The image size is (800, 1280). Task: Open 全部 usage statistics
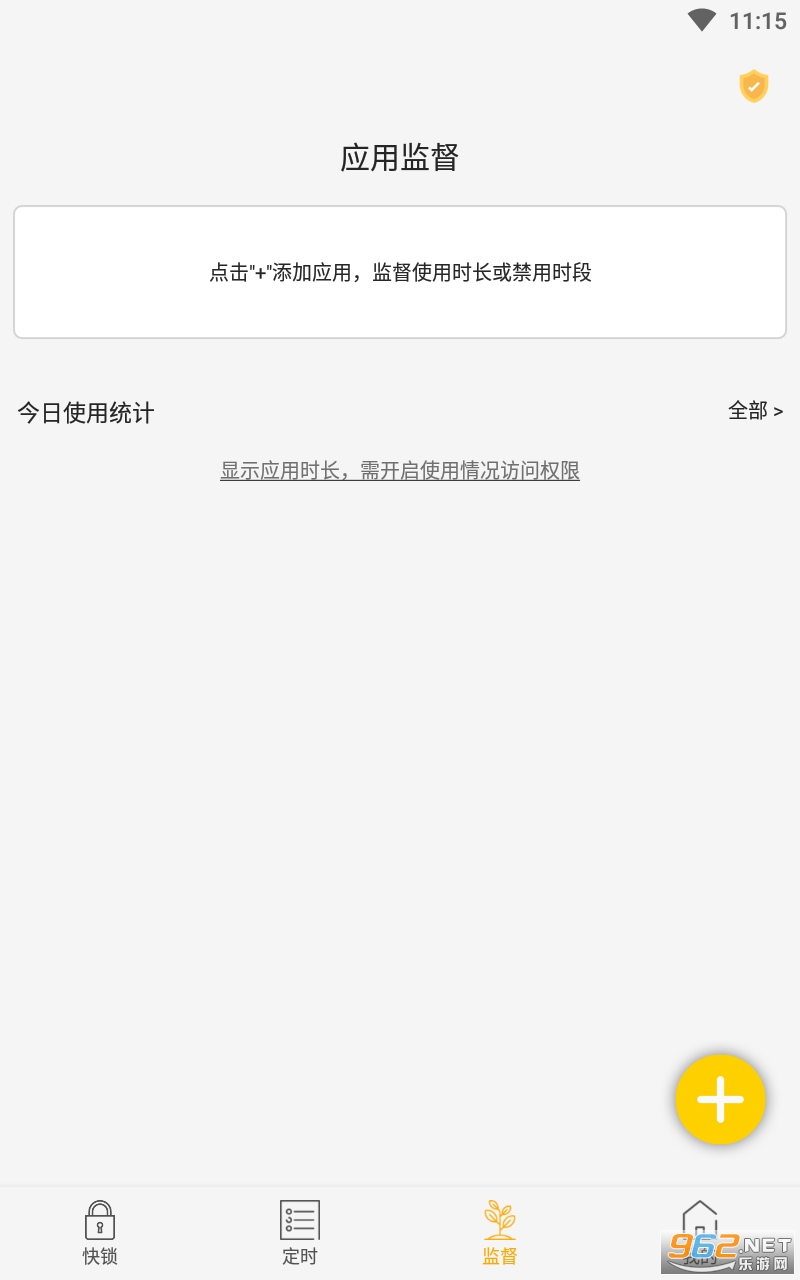755,411
